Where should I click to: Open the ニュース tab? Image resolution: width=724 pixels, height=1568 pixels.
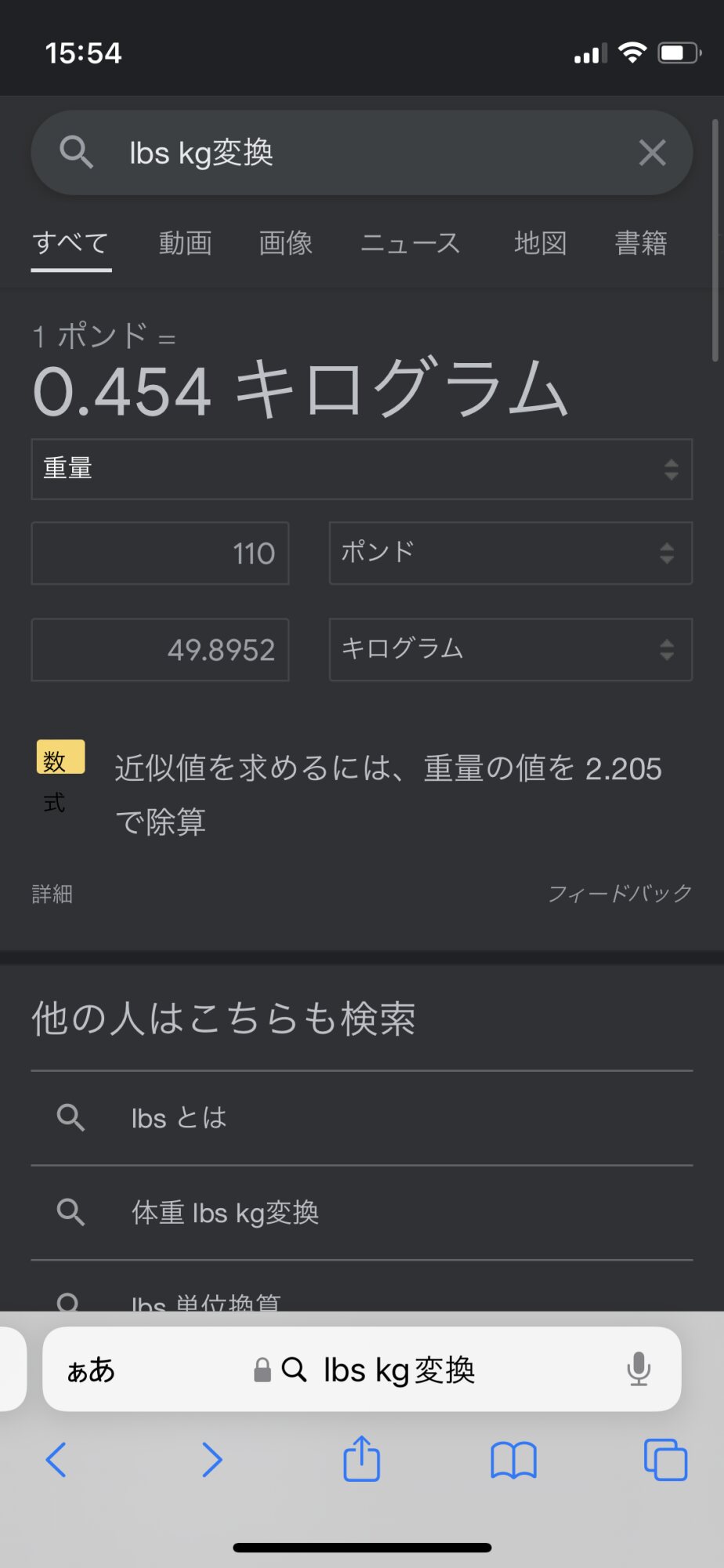pos(411,243)
